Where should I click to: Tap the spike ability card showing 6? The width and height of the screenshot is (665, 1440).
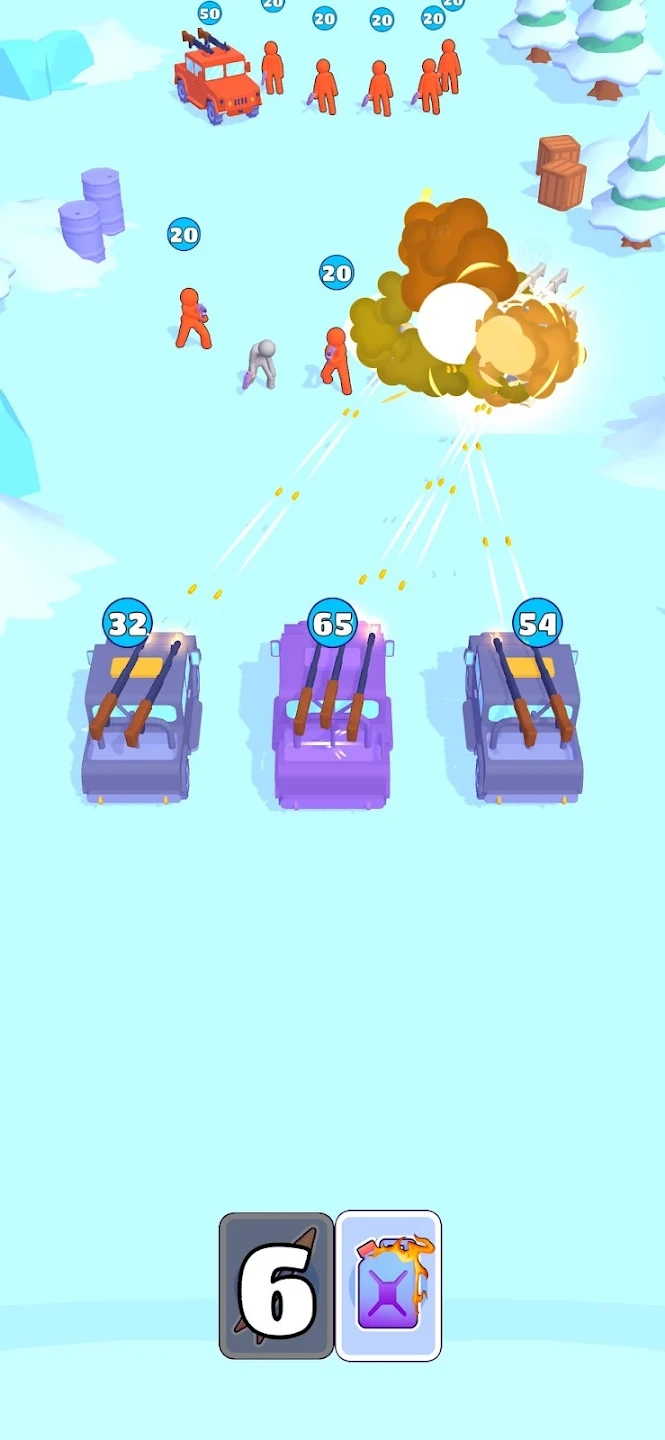click(x=276, y=1286)
